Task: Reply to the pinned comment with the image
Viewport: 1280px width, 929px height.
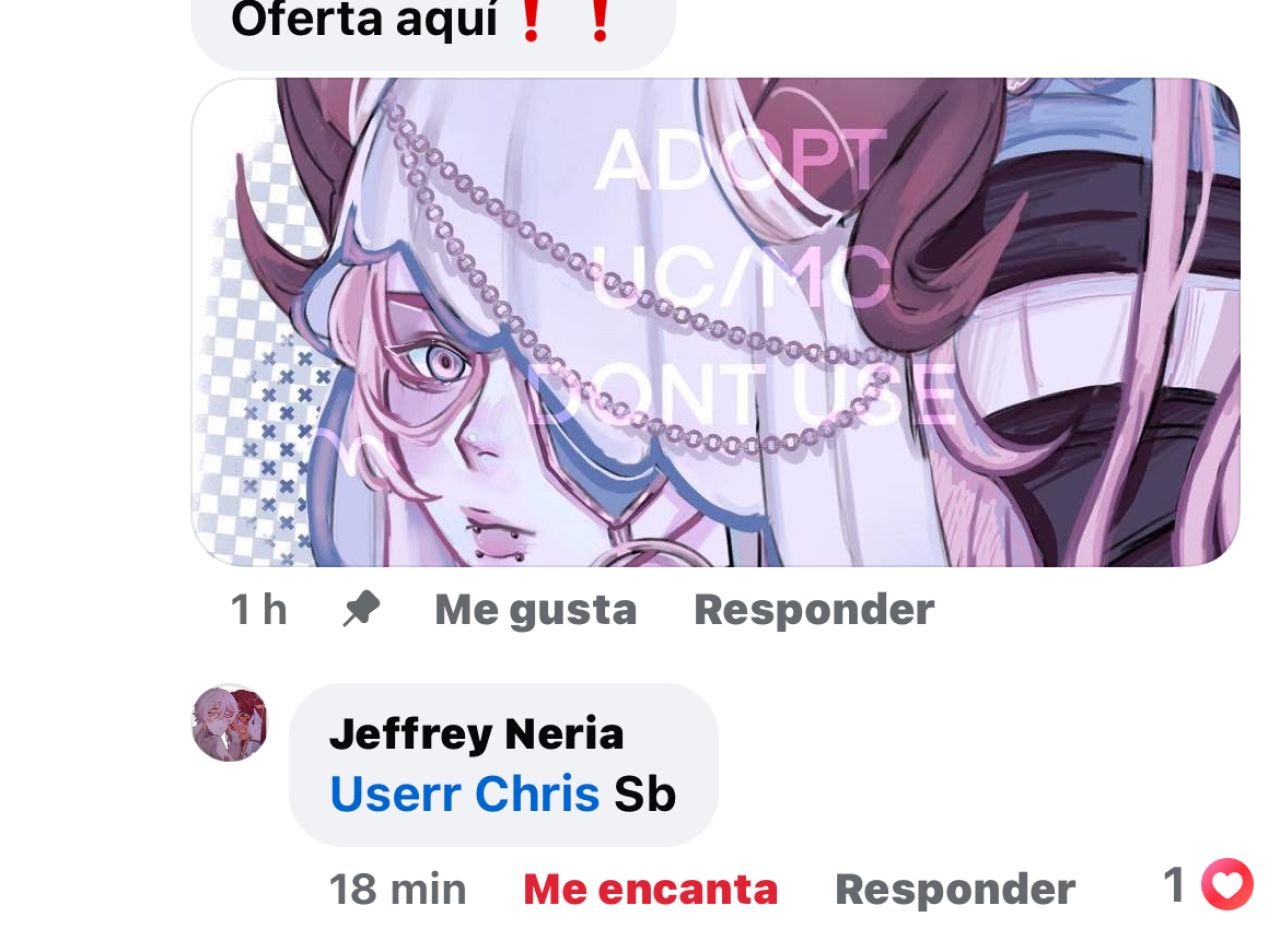Action: click(x=813, y=609)
